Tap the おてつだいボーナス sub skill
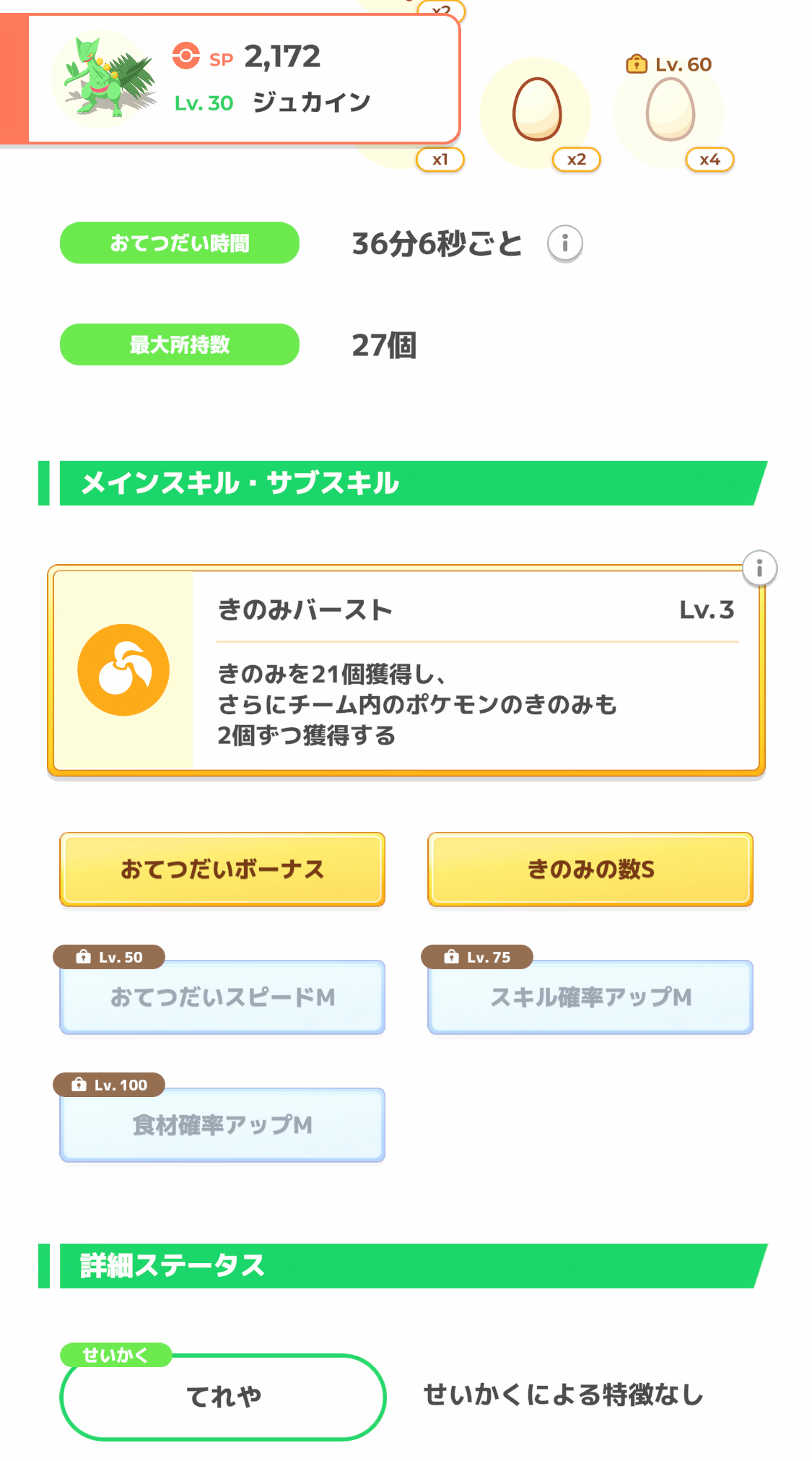Image resolution: width=812 pixels, height=1461 pixels. coord(222,870)
